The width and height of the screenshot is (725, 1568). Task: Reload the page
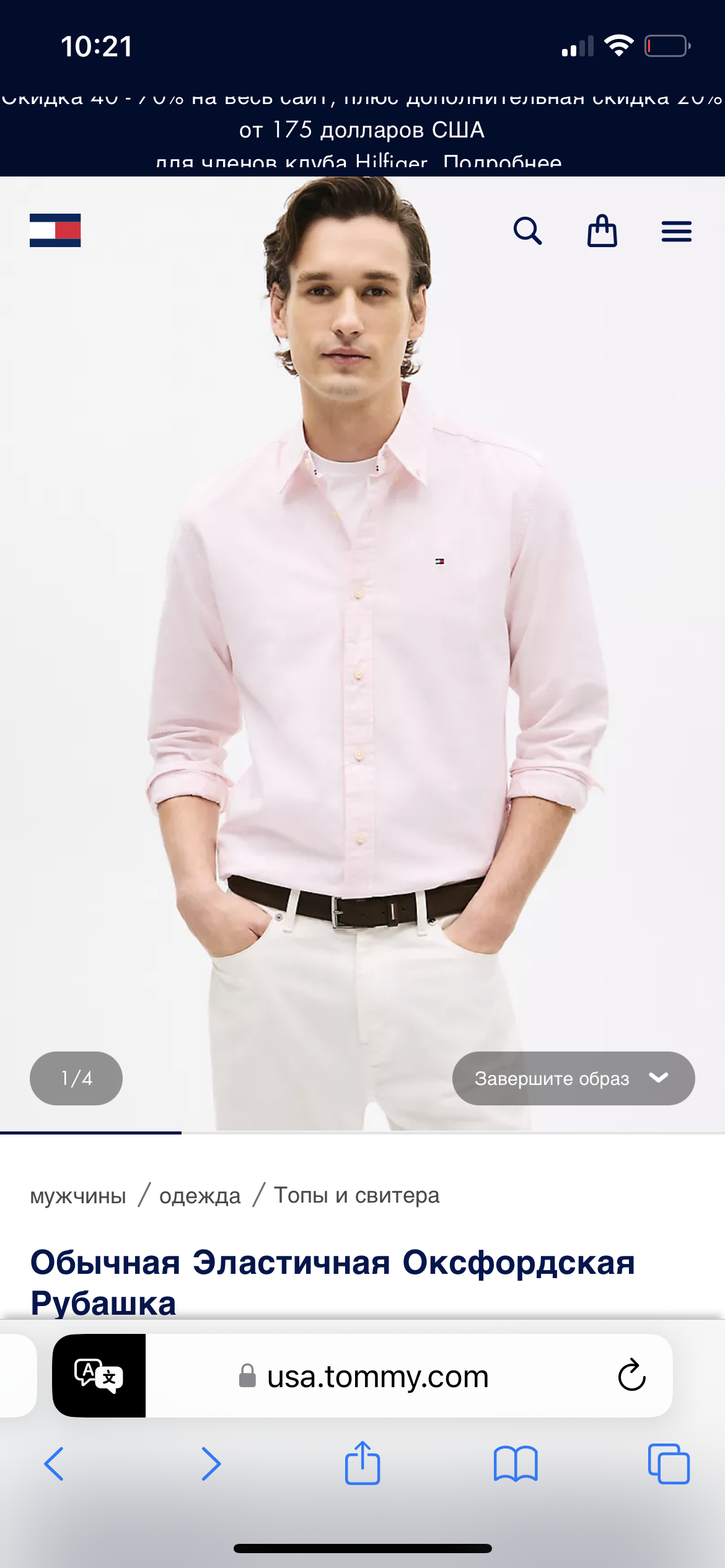click(631, 1375)
